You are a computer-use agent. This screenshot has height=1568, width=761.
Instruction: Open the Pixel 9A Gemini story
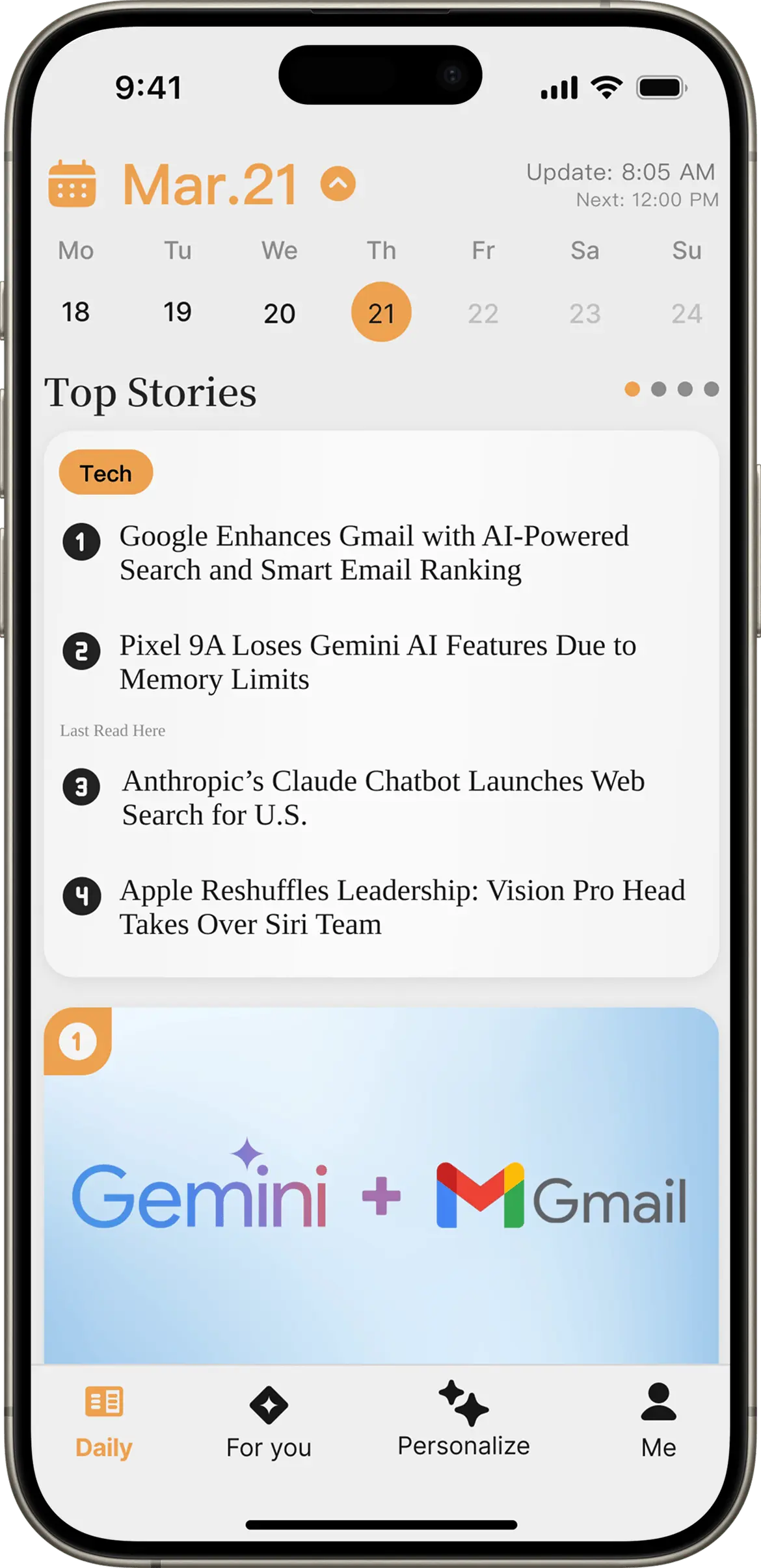377,662
